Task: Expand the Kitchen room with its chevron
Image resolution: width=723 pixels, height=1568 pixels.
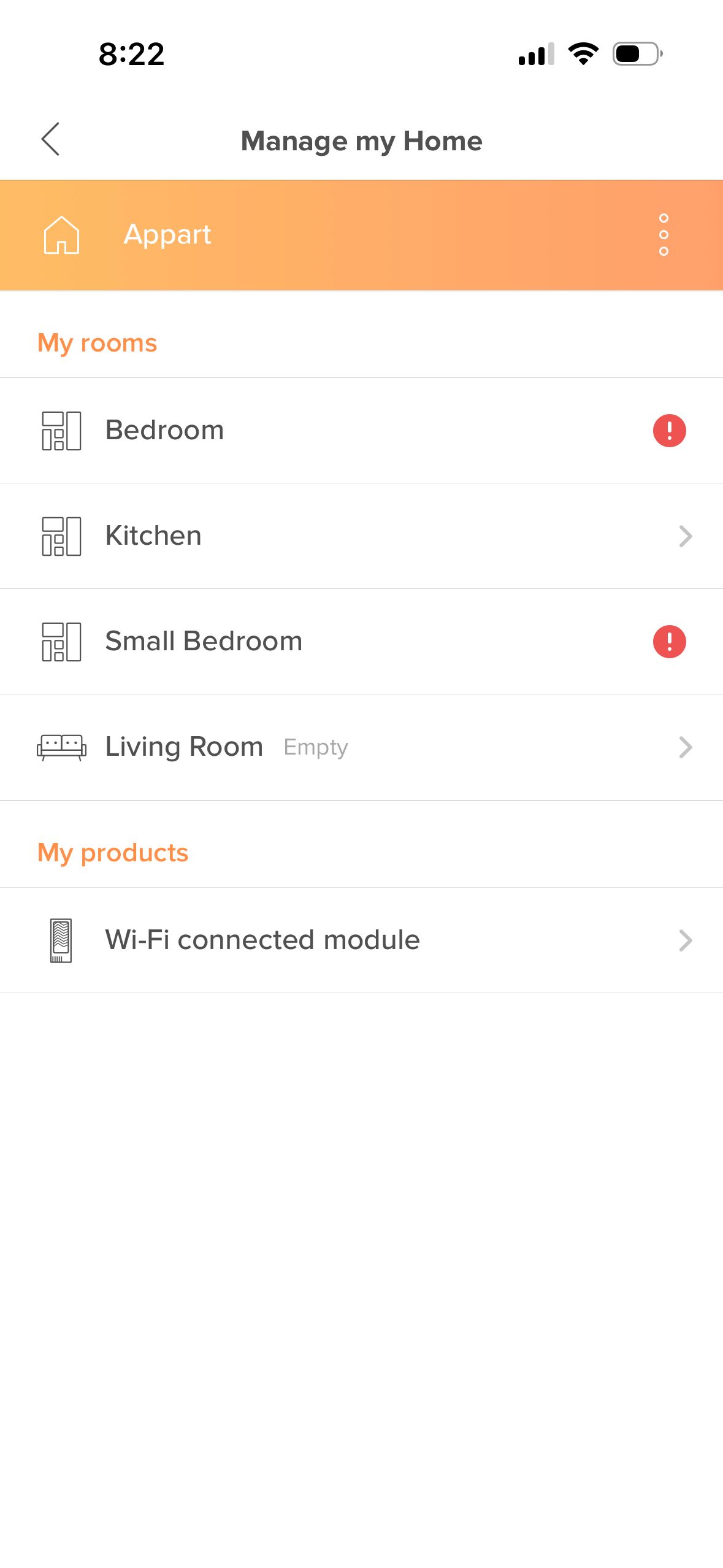Action: click(685, 536)
